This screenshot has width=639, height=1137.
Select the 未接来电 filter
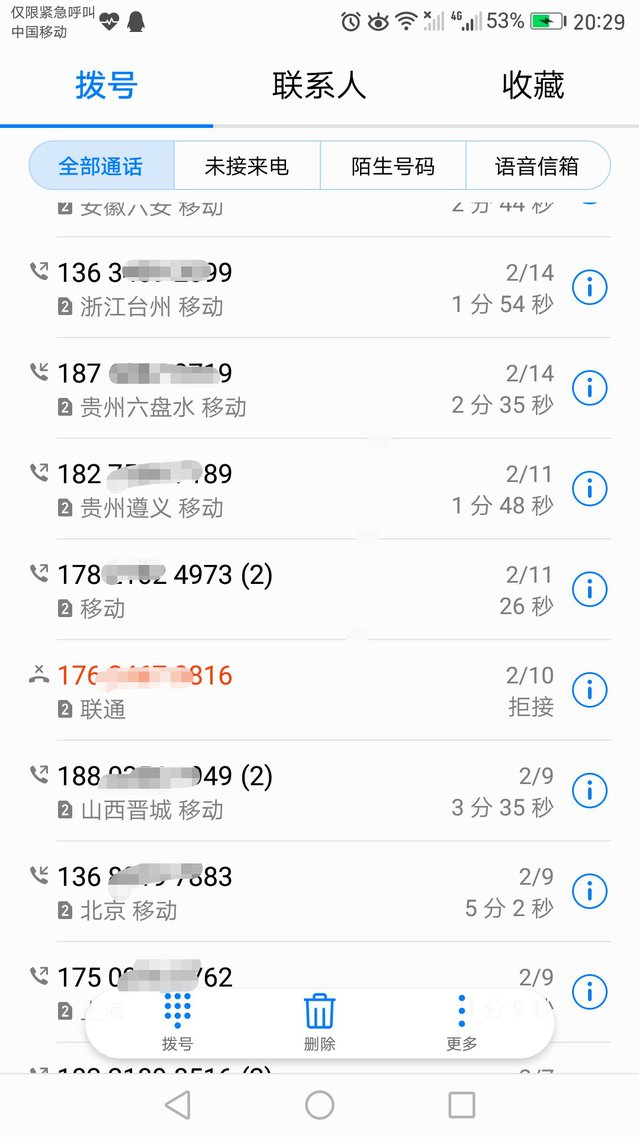click(x=247, y=166)
